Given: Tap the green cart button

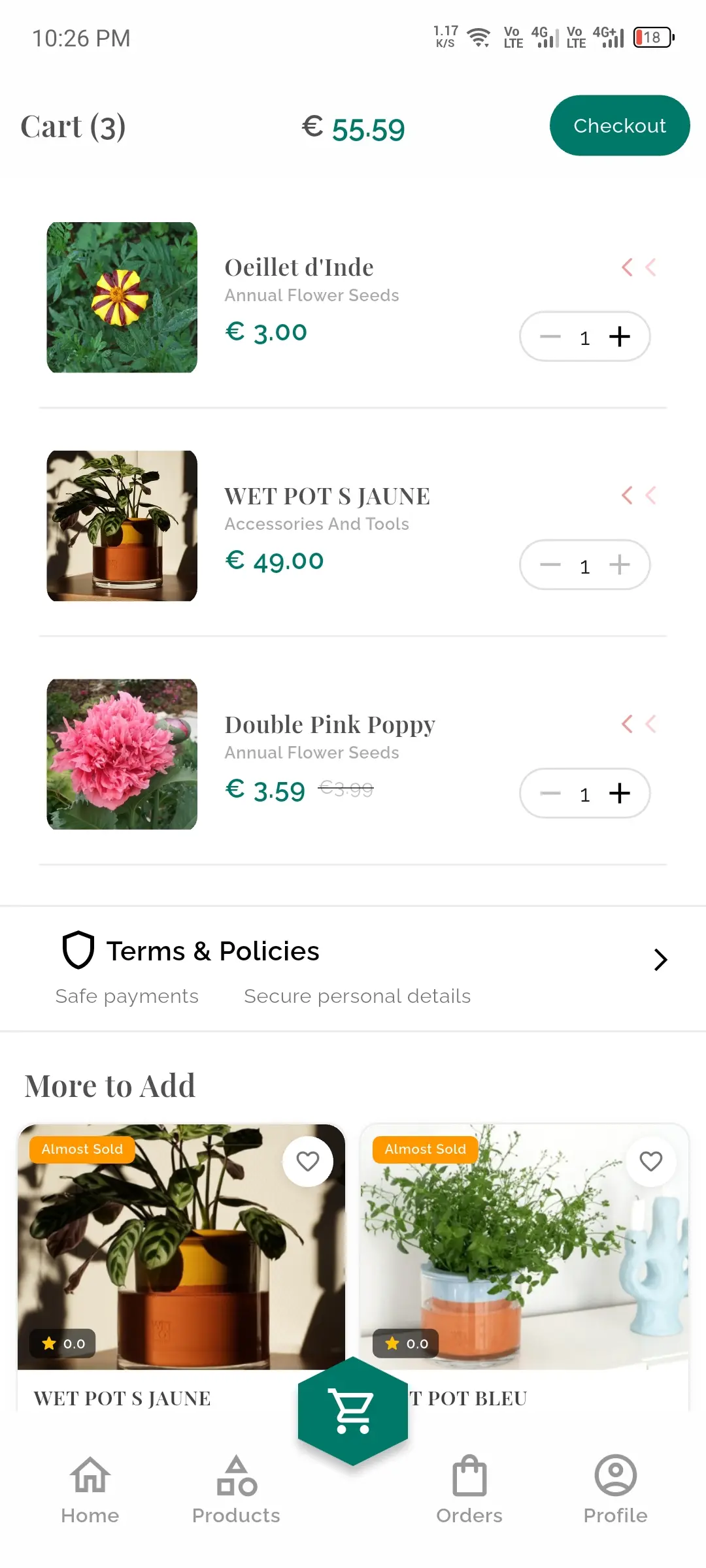Looking at the screenshot, I should tap(353, 1411).
